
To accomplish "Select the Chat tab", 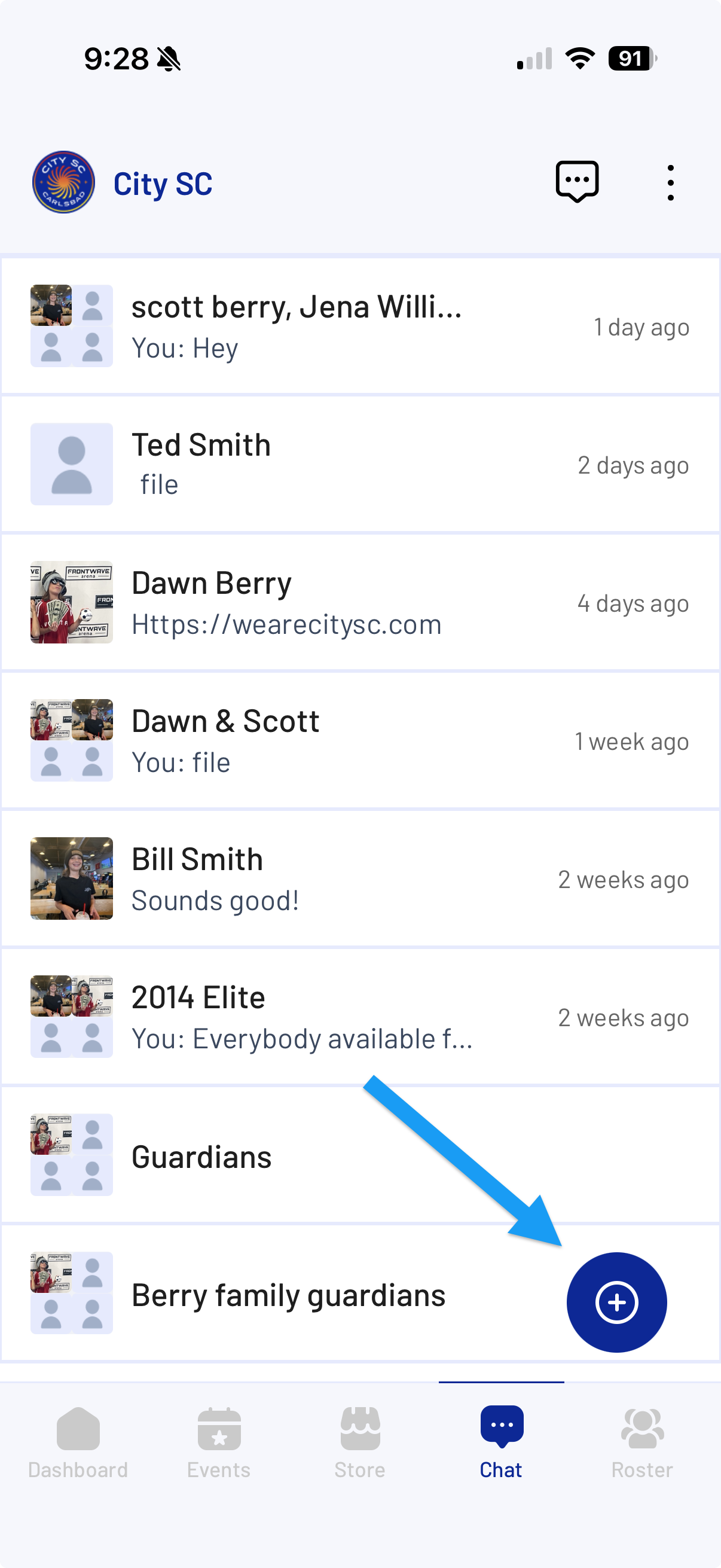I will coord(501,1443).
